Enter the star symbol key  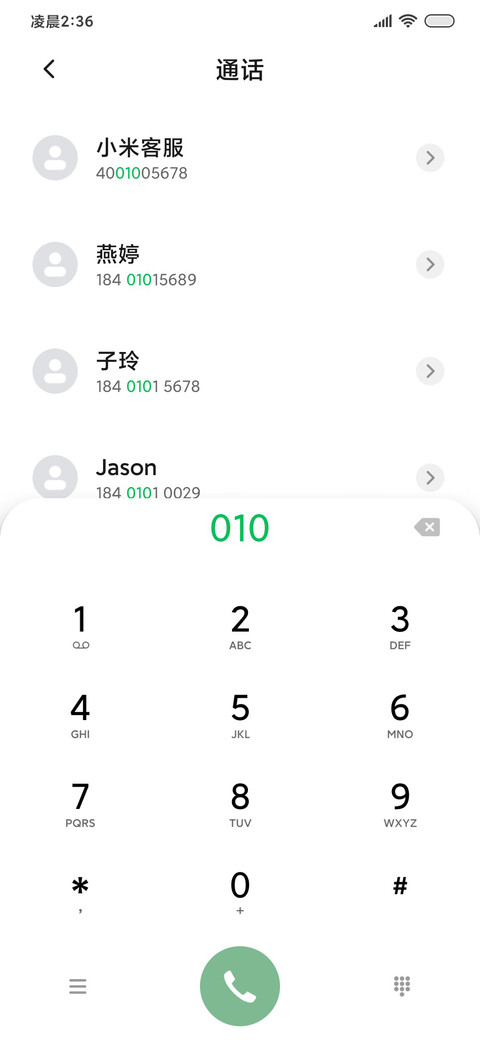[x=80, y=893]
